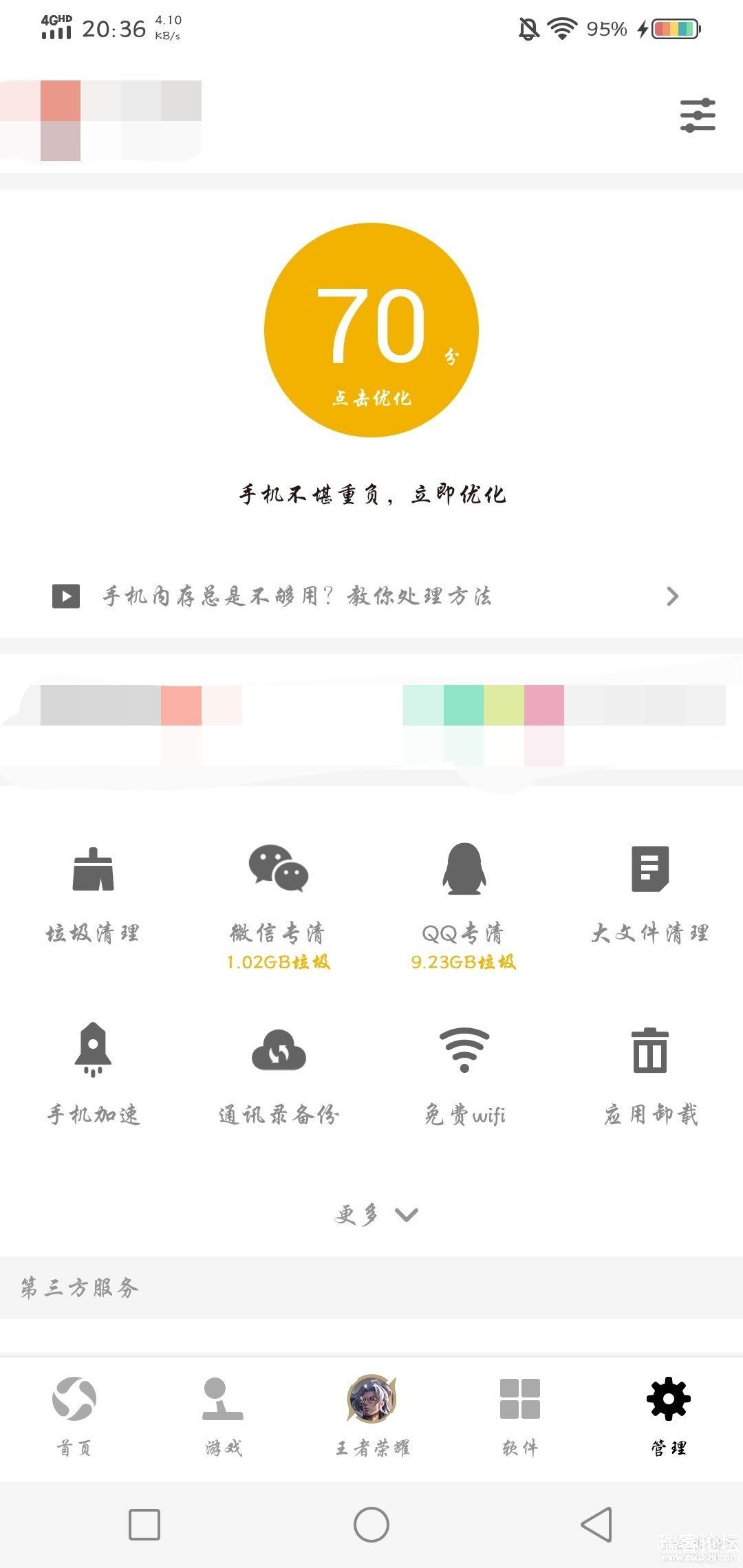
Task: Expand 更多 to show more tools
Action: [376, 1215]
